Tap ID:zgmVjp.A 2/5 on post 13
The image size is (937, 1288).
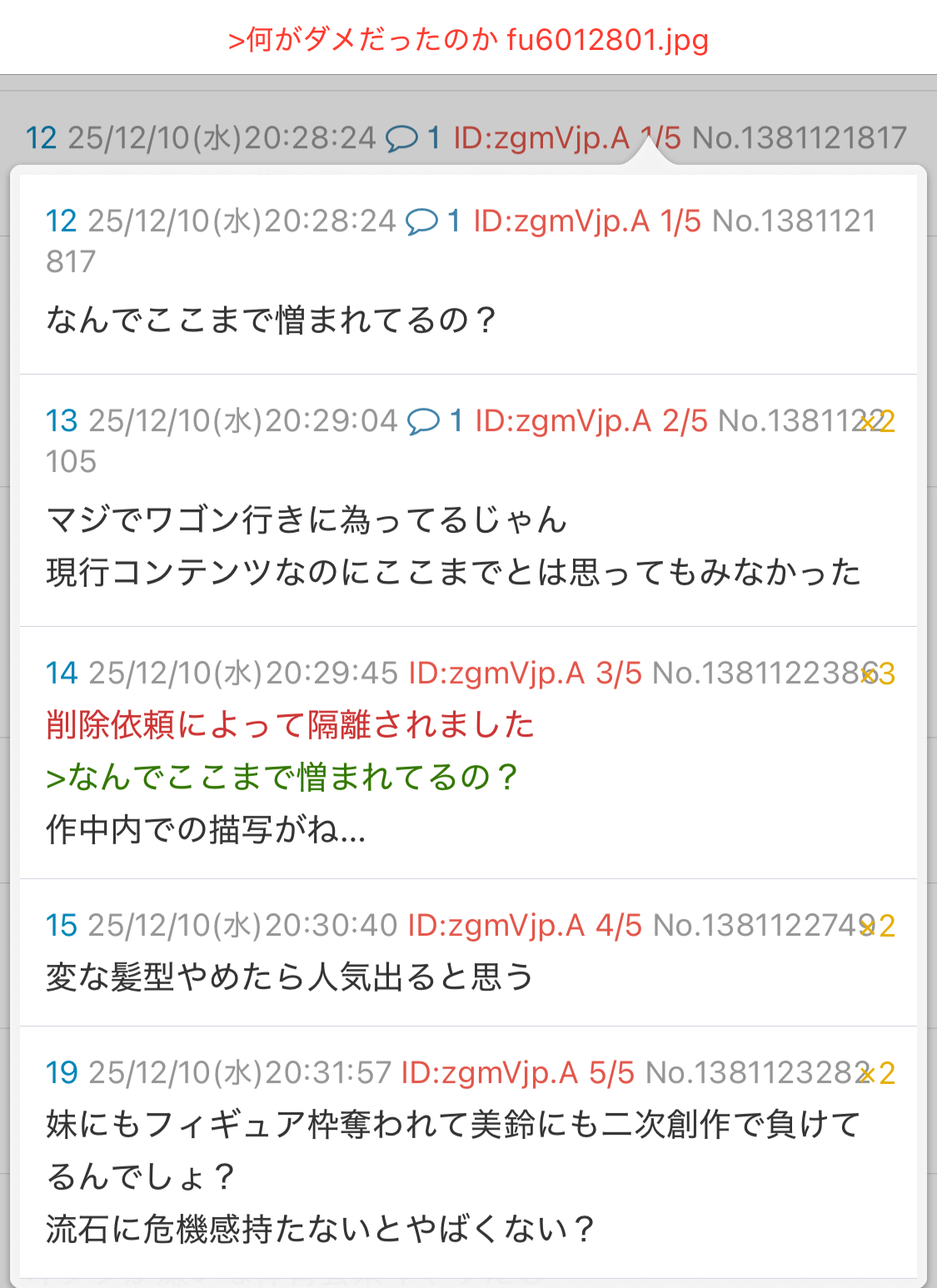(x=591, y=421)
